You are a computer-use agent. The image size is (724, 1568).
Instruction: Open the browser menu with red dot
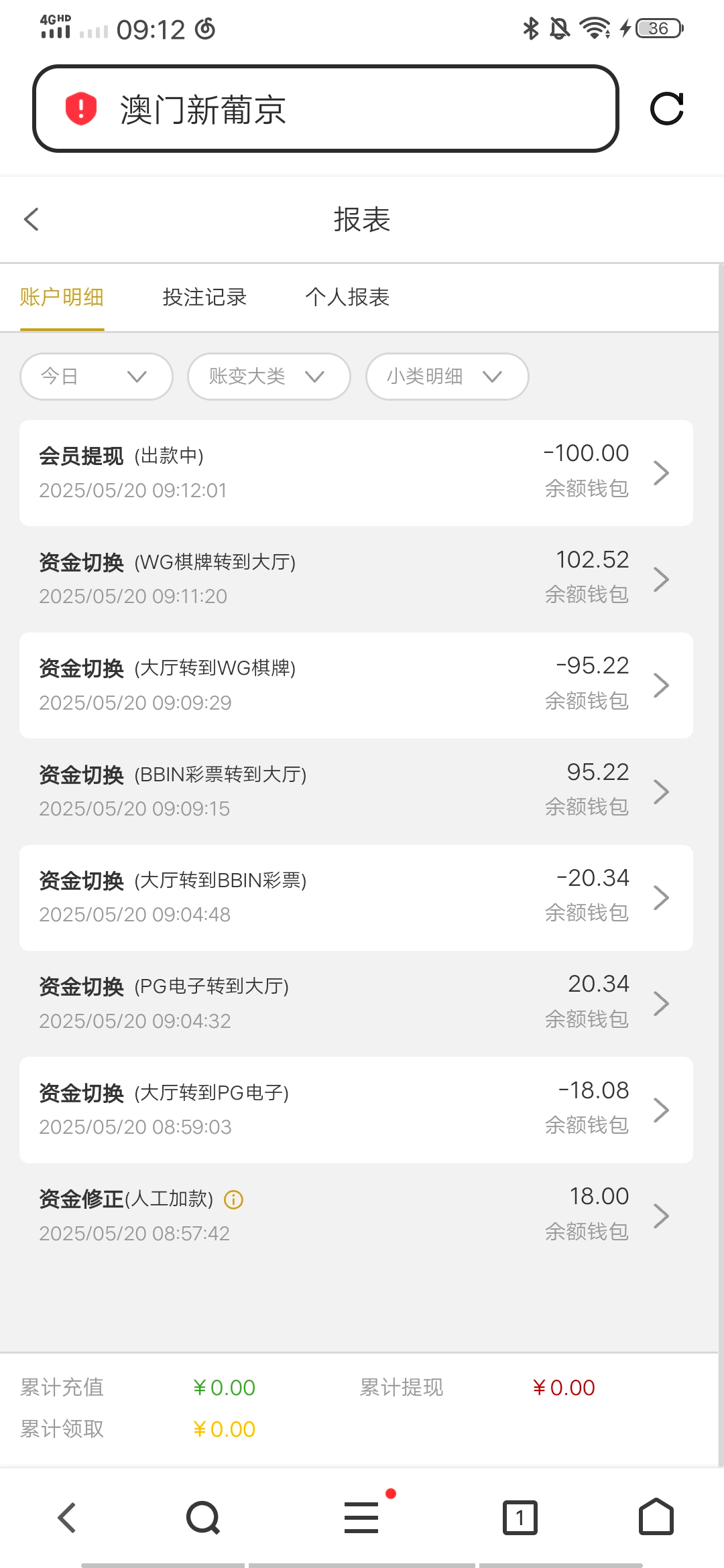click(x=361, y=1518)
